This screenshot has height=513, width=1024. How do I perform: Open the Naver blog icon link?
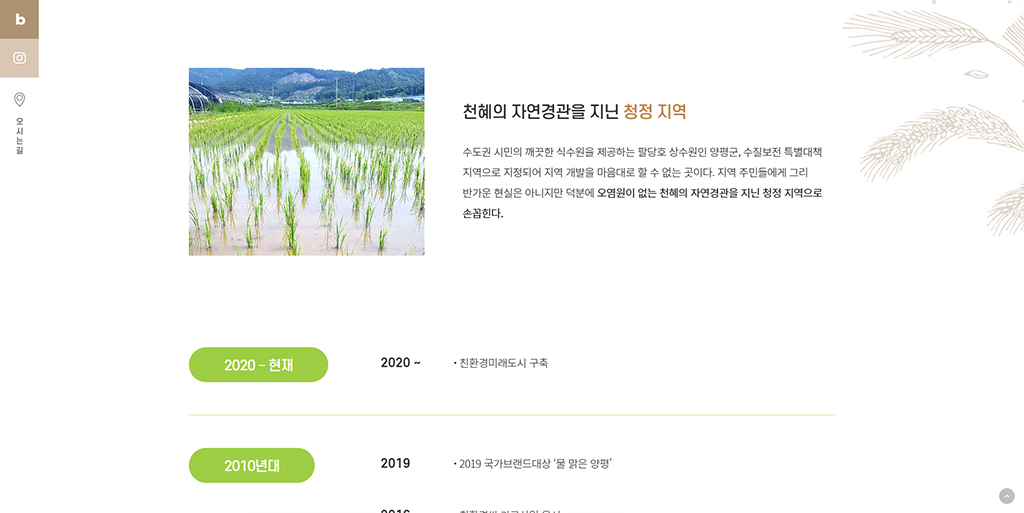[19, 19]
